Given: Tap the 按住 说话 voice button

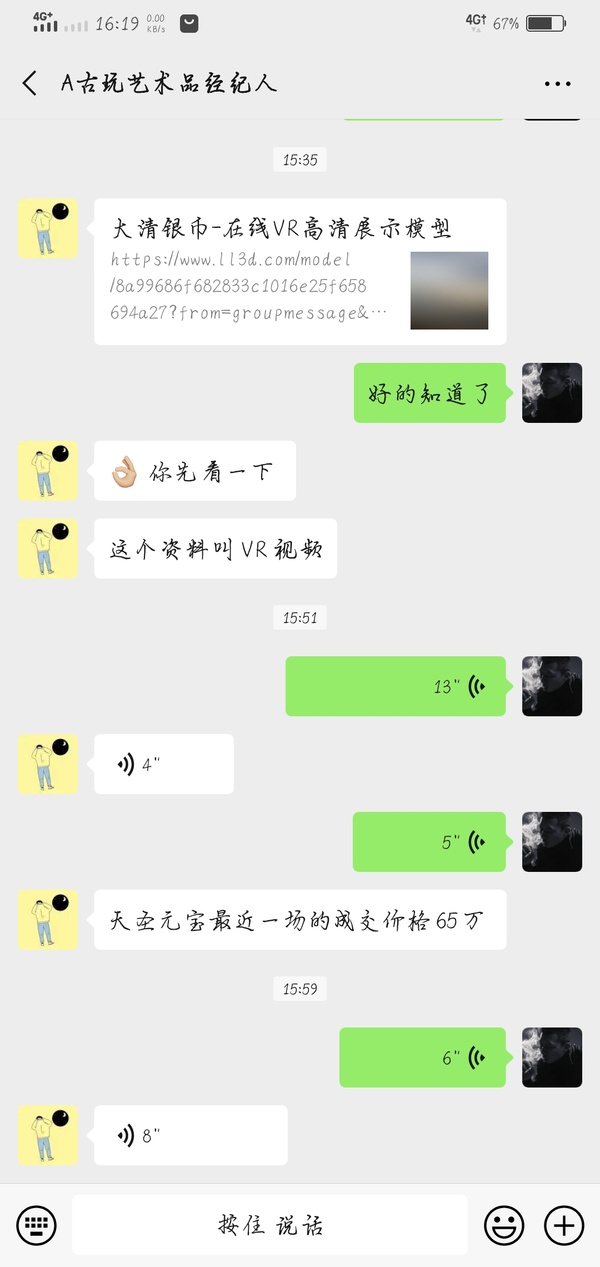Looking at the screenshot, I should coord(270,1224).
